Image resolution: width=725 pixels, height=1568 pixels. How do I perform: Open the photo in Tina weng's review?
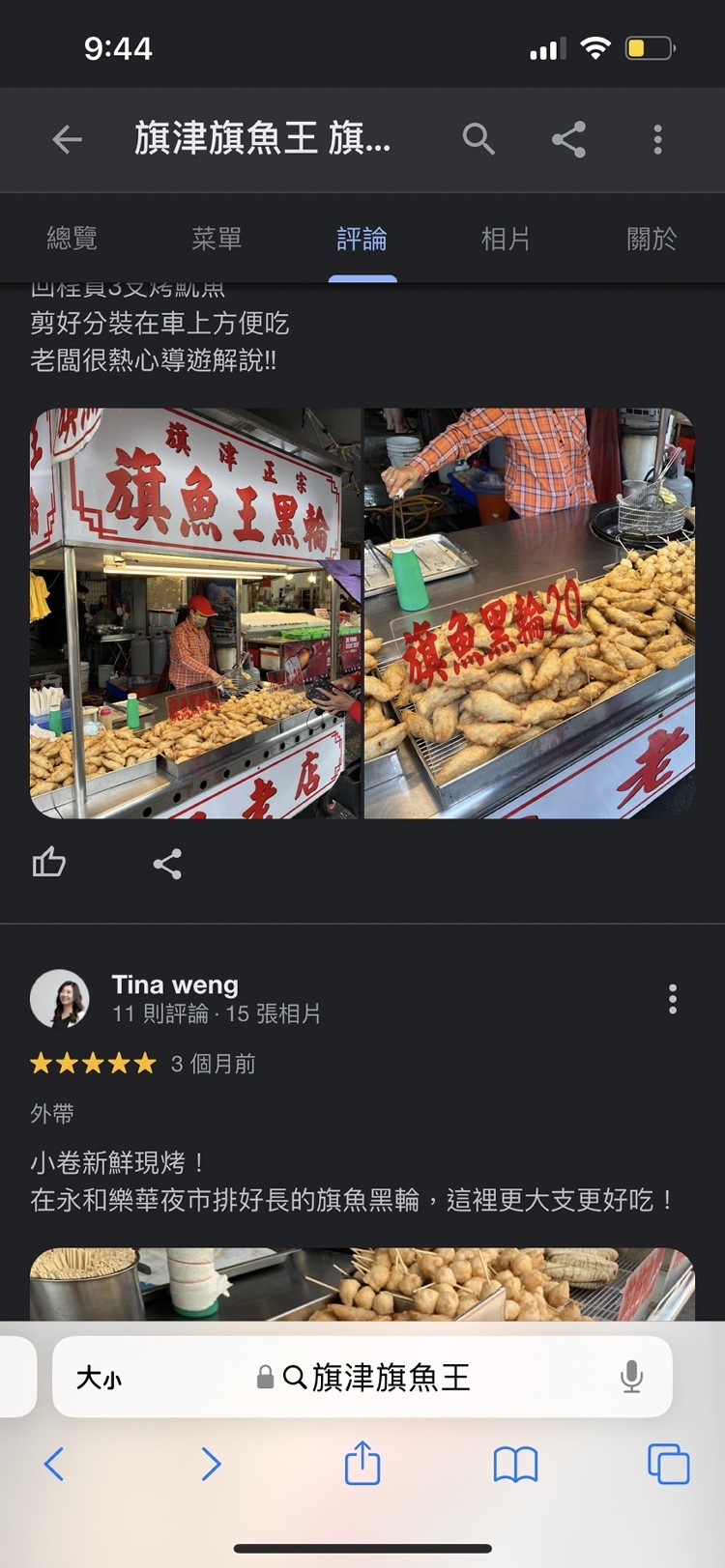(362, 1285)
